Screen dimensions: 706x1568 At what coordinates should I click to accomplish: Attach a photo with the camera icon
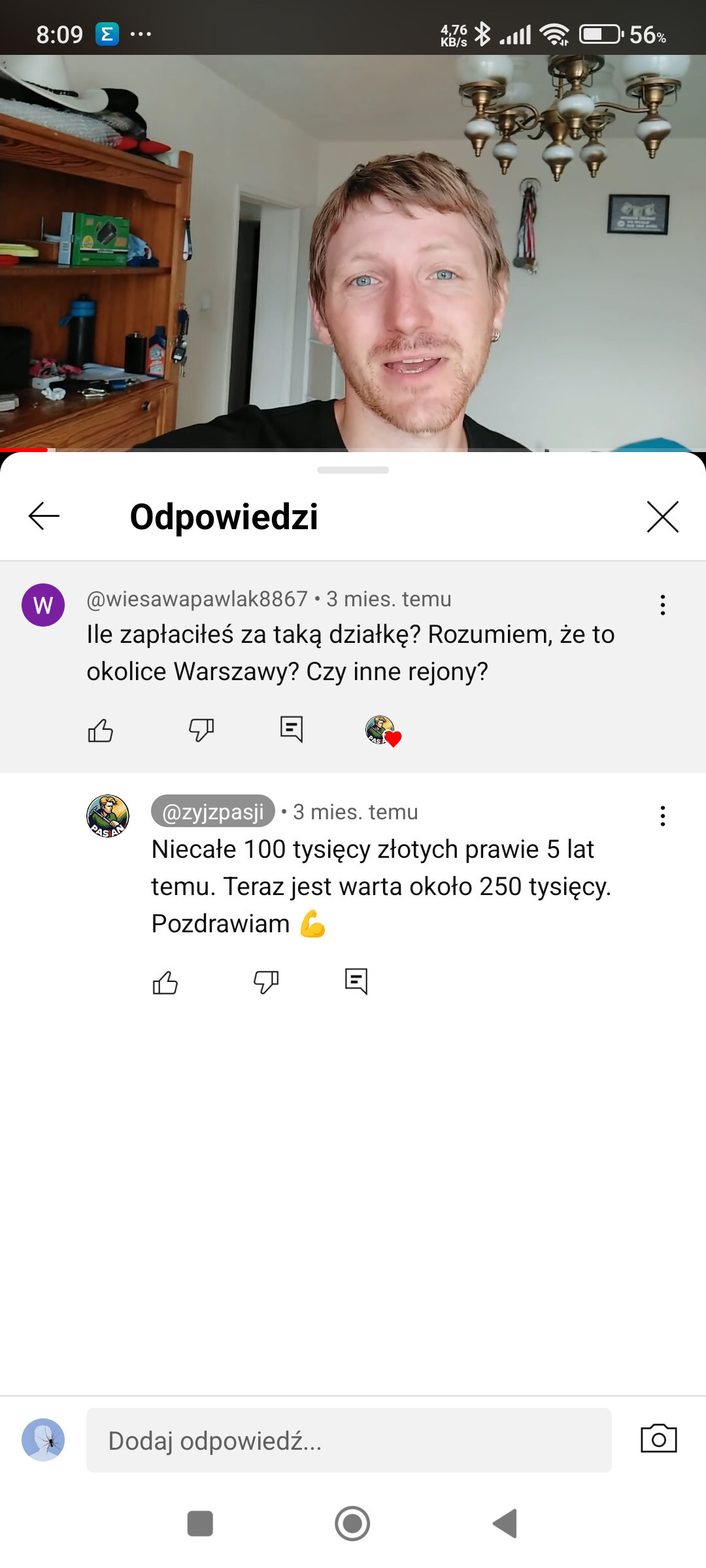658,1439
